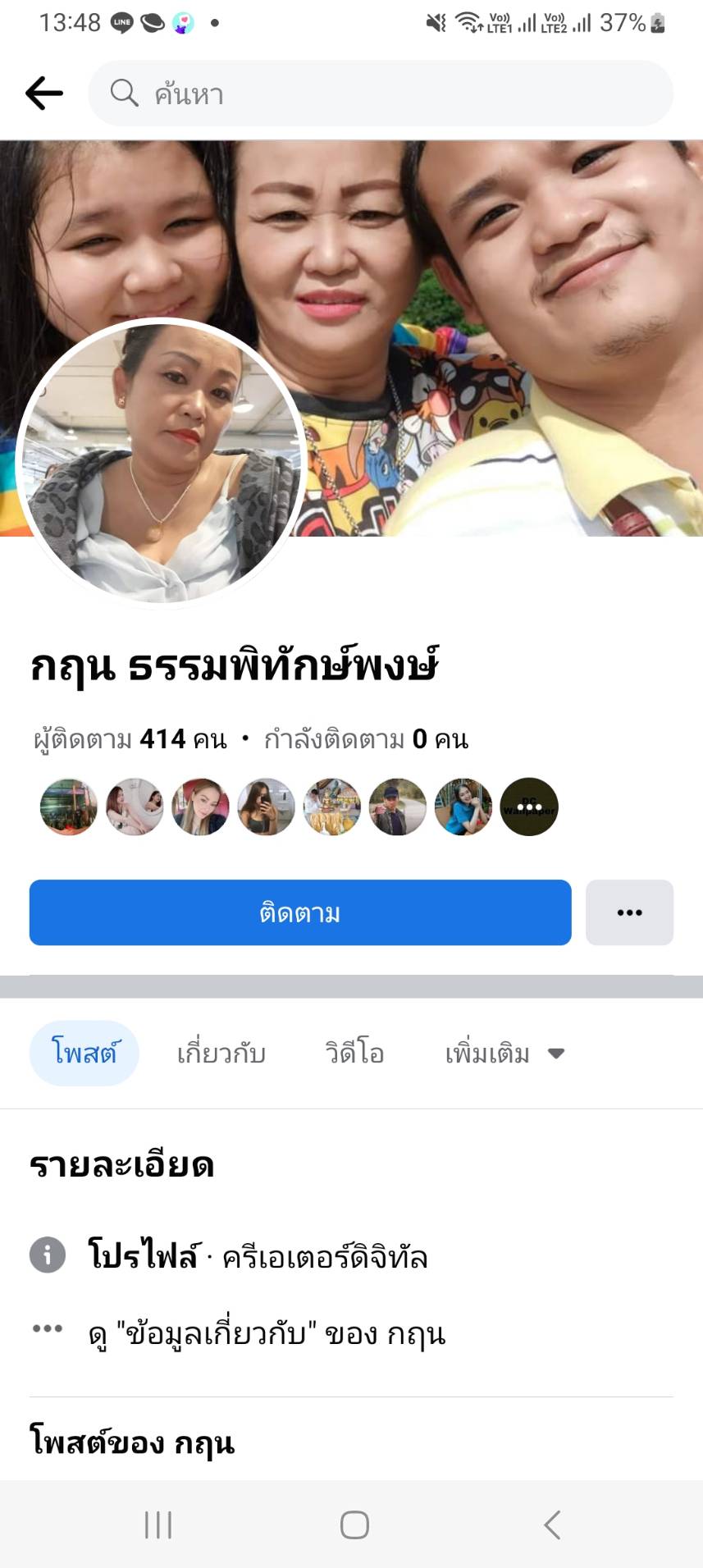Switch to the วิดีโอ tab
703x1568 pixels.
[354, 1053]
